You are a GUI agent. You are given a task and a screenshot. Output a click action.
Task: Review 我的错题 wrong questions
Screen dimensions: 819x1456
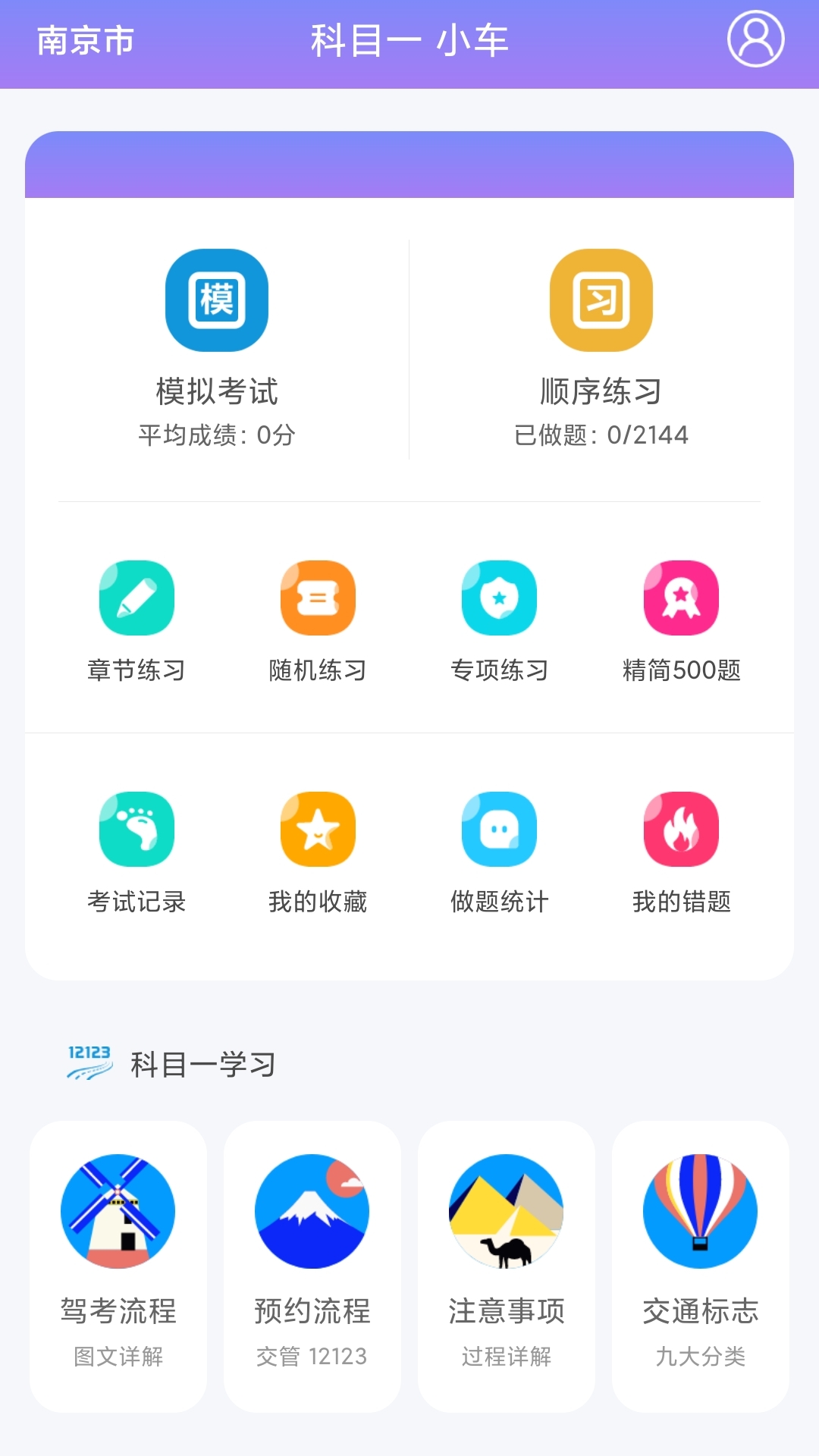click(681, 829)
